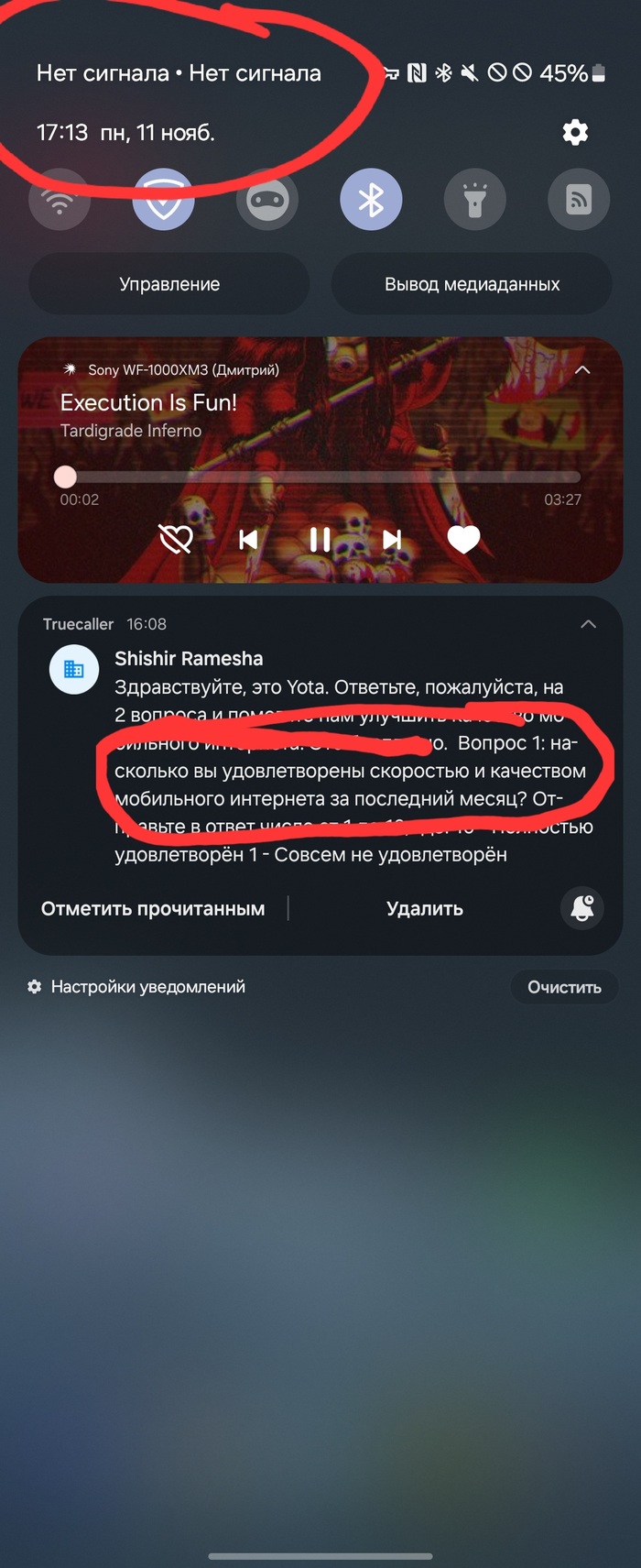
Task: Clear notifications with Очистить
Action: (x=564, y=987)
